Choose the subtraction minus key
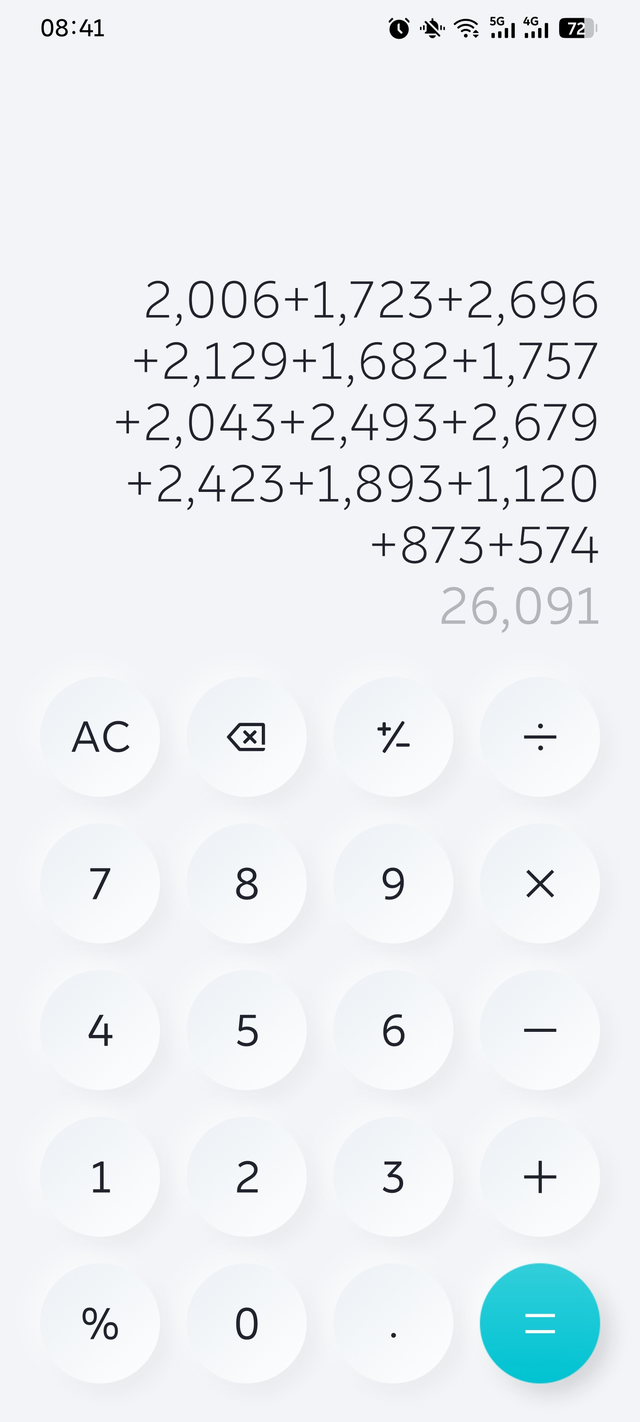Image resolution: width=640 pixels, height=1422 pixels. (x=540, y=1030)
